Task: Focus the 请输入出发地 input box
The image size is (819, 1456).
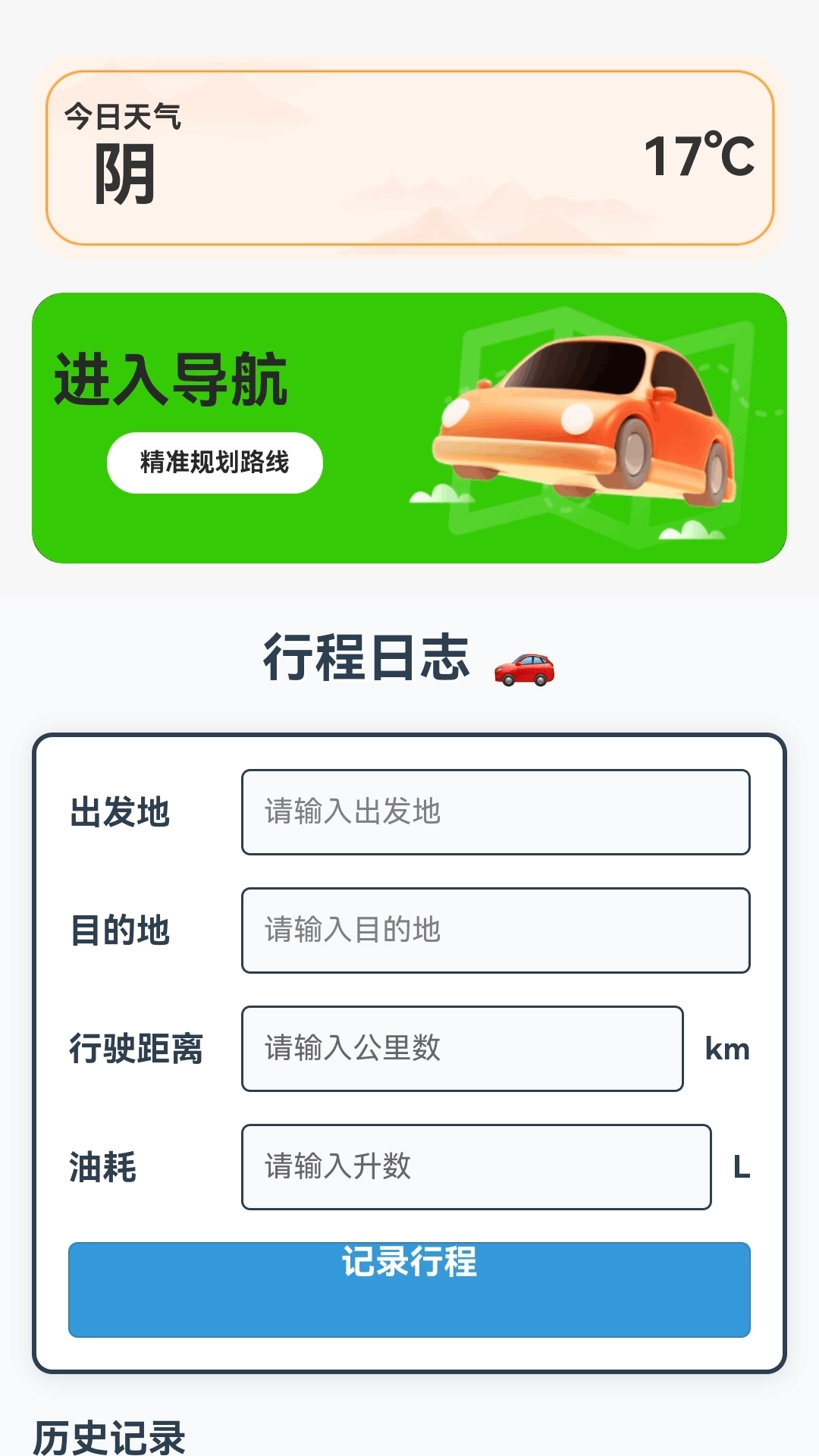Action: (x=496, y=811)
